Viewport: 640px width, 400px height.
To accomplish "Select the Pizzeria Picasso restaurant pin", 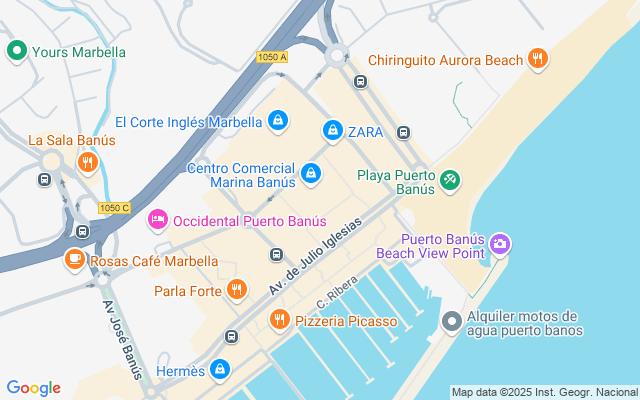I will (x=280, y=320).
